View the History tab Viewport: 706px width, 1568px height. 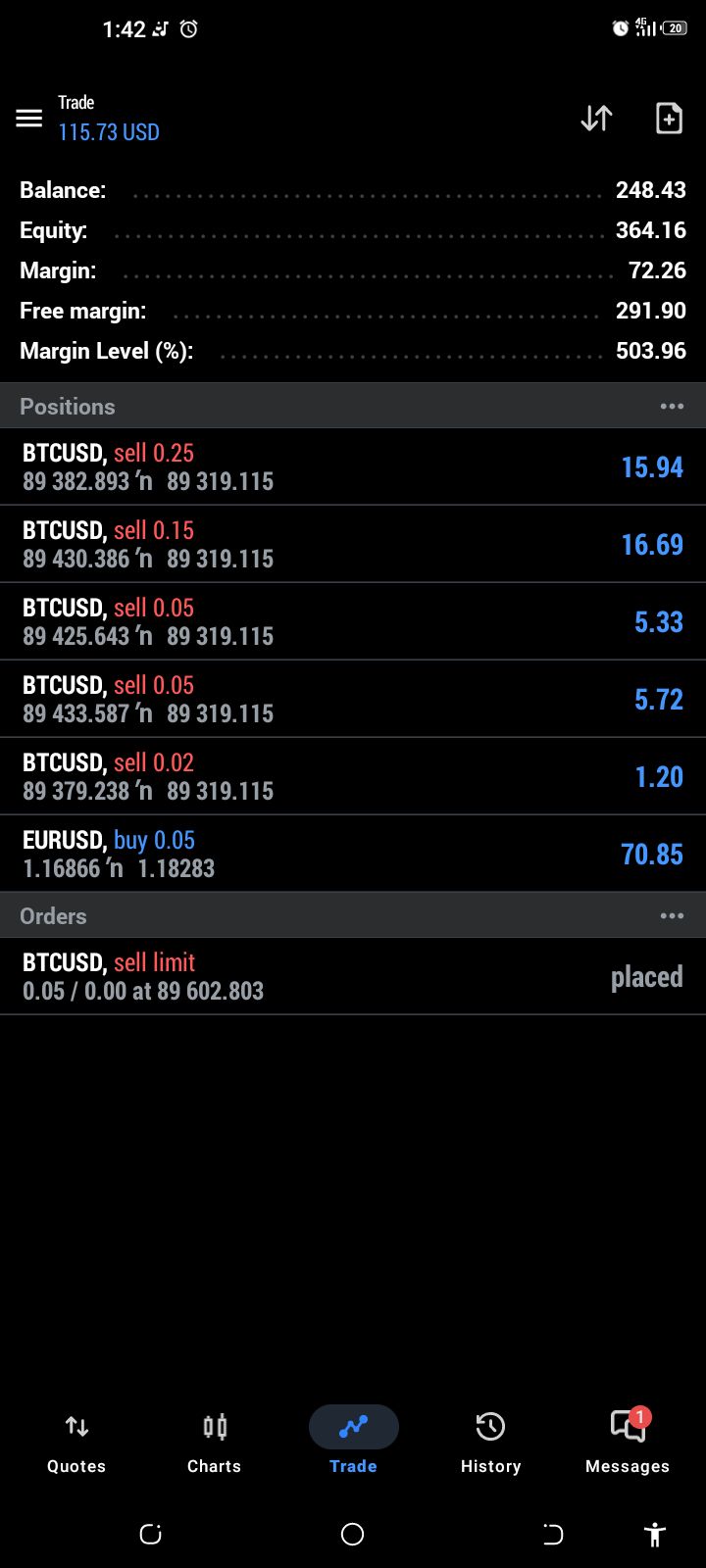click(x=490, y=1443)
